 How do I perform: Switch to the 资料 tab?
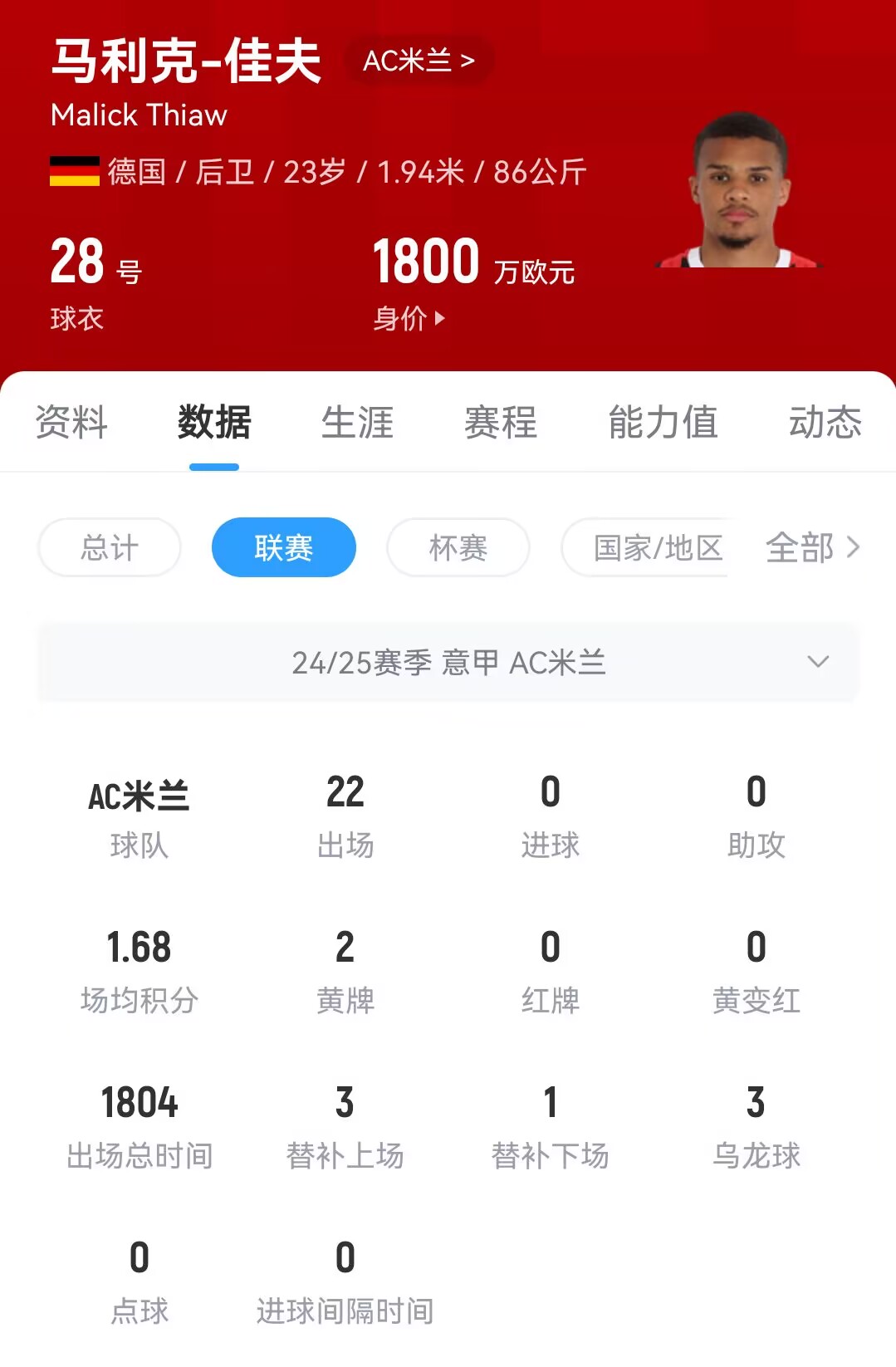point(71,422)
